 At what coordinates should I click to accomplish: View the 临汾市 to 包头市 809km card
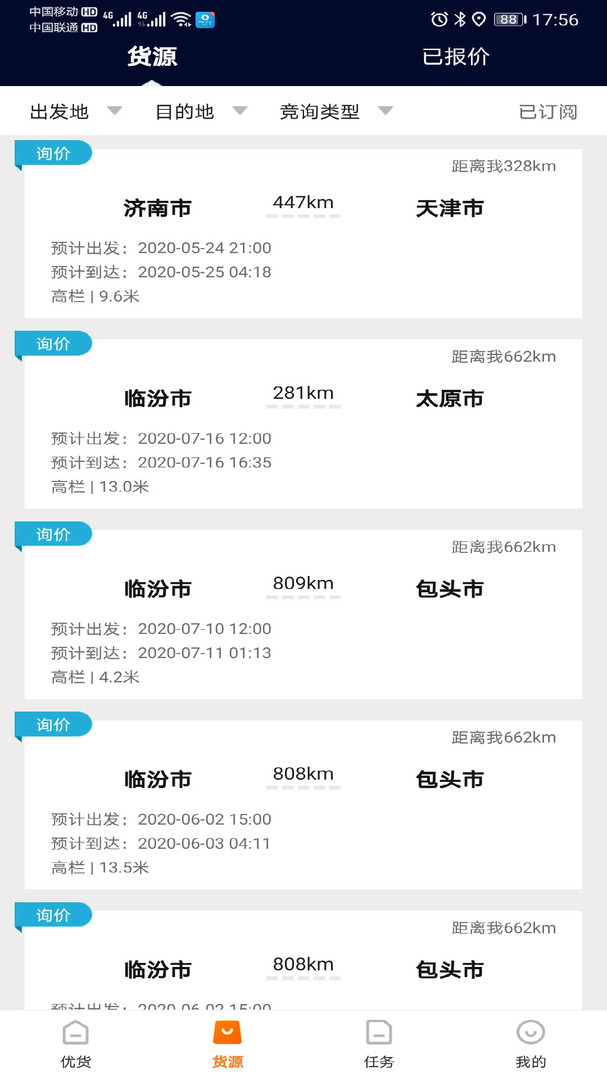(x=303, y=615)
